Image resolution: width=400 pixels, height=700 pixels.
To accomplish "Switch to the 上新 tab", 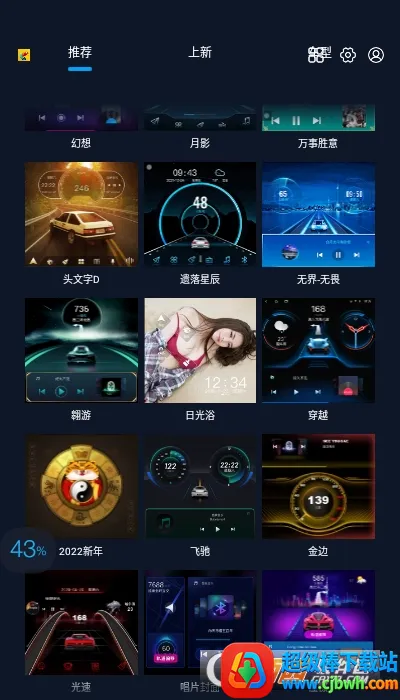I will coord(200,53).
